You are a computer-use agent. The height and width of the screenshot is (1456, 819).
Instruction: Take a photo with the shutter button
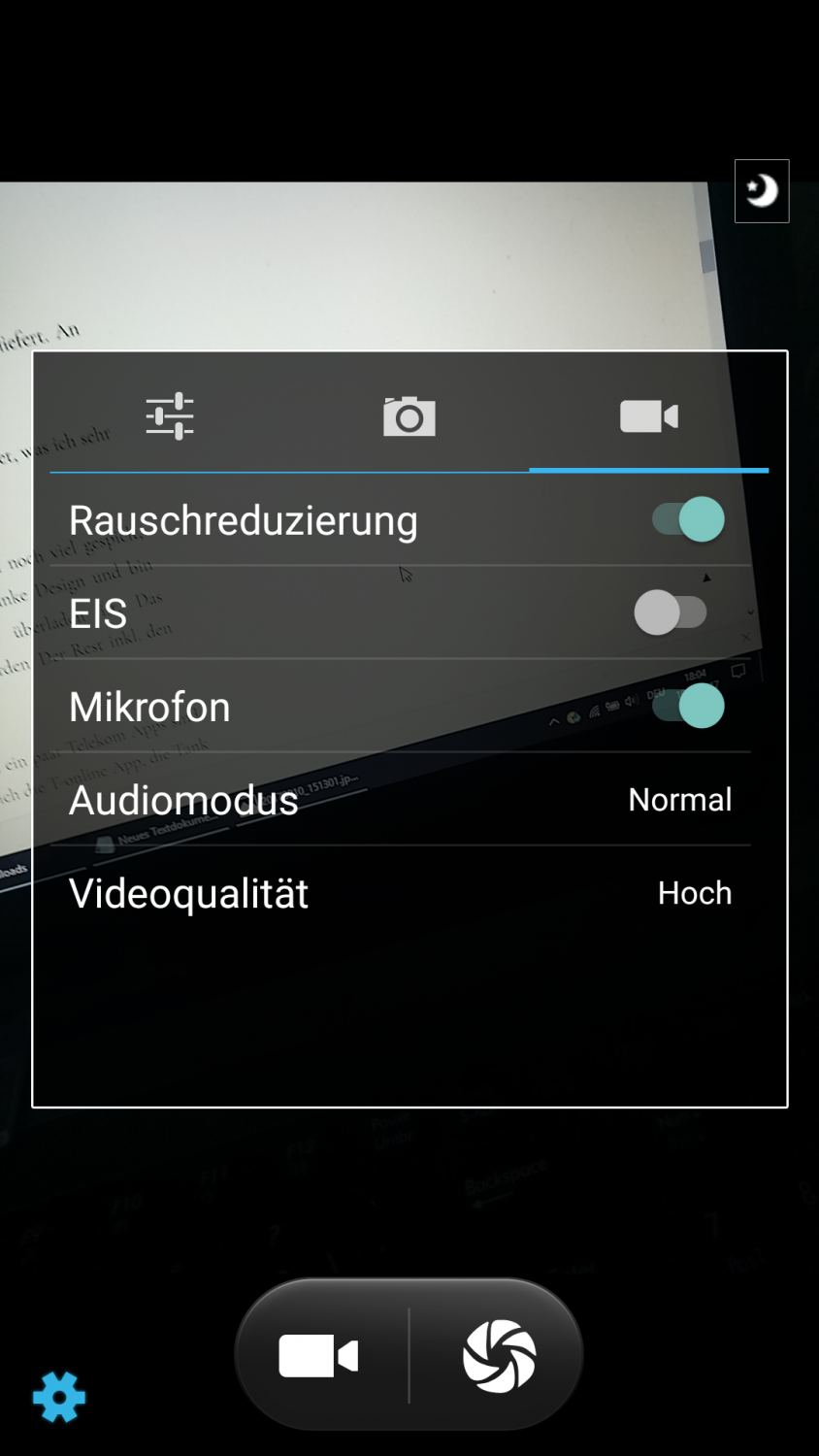pos(499,1355)
